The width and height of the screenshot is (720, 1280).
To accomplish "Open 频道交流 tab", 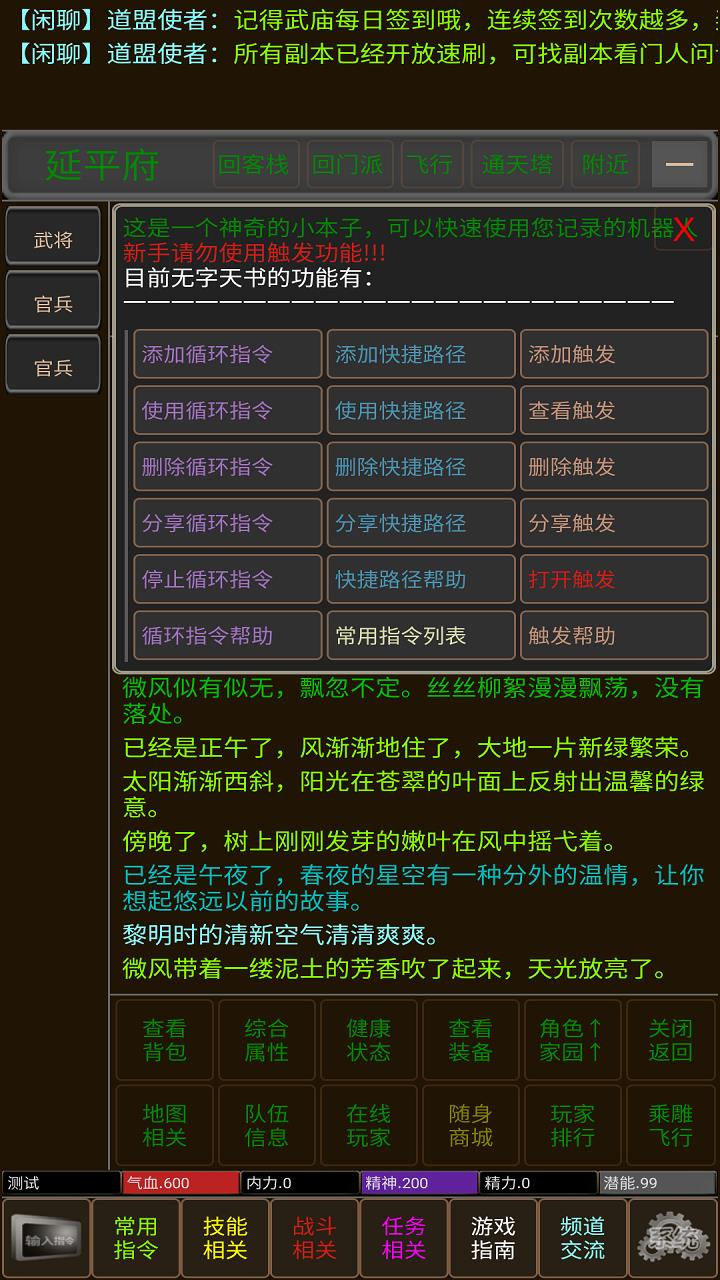I will pyautogui.click(x=583, y=1238).
